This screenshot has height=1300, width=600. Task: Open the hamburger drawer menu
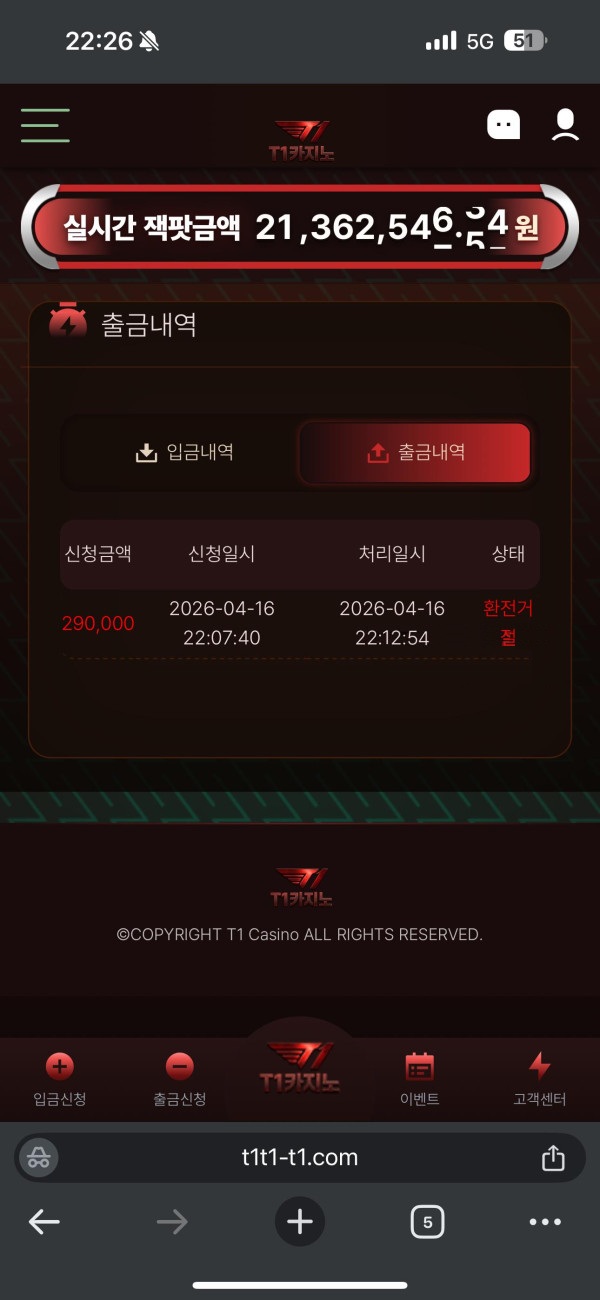pyautogui.click(x=45, y=126)
